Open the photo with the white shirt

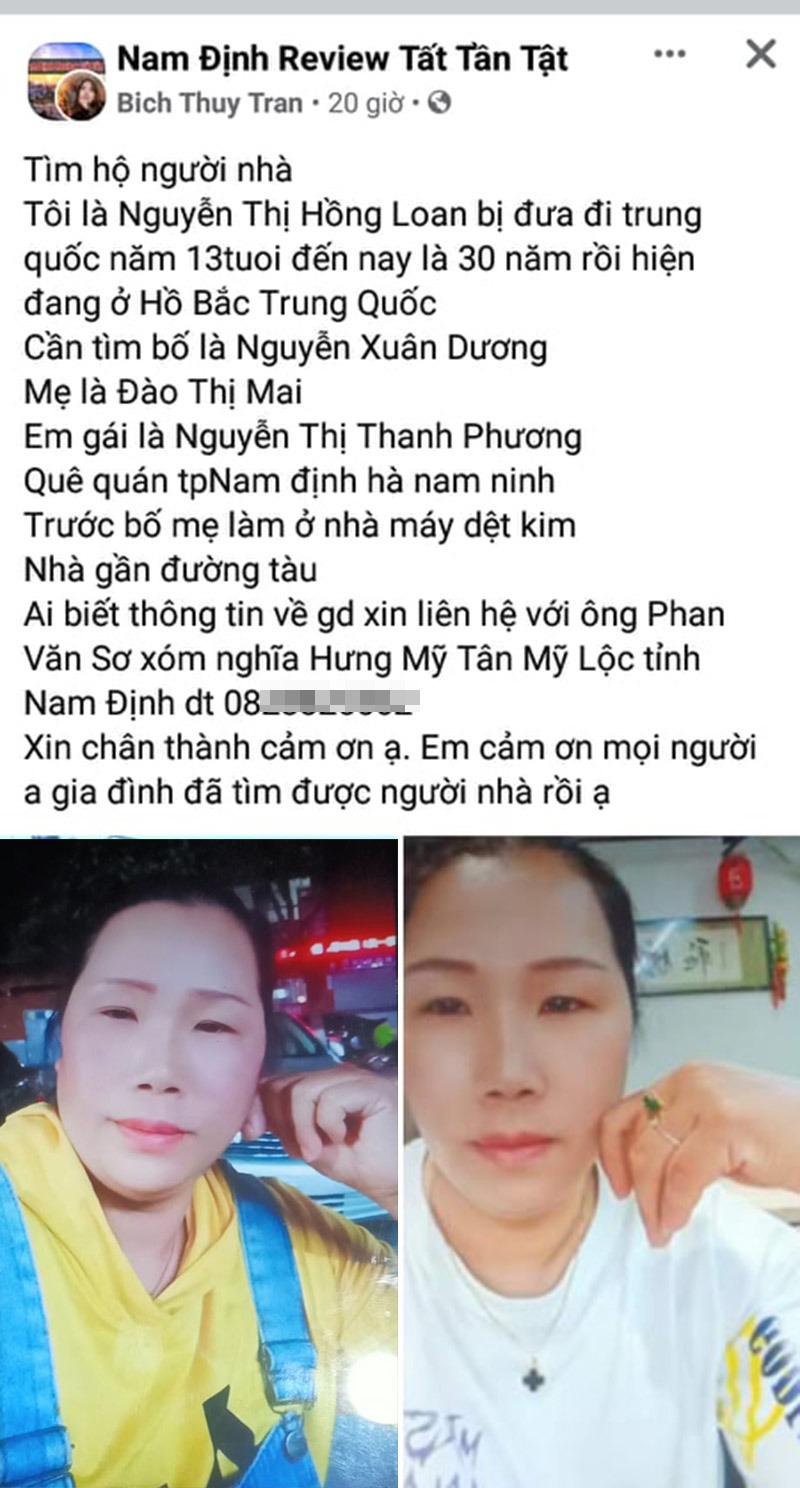[x=602, y=1160]
